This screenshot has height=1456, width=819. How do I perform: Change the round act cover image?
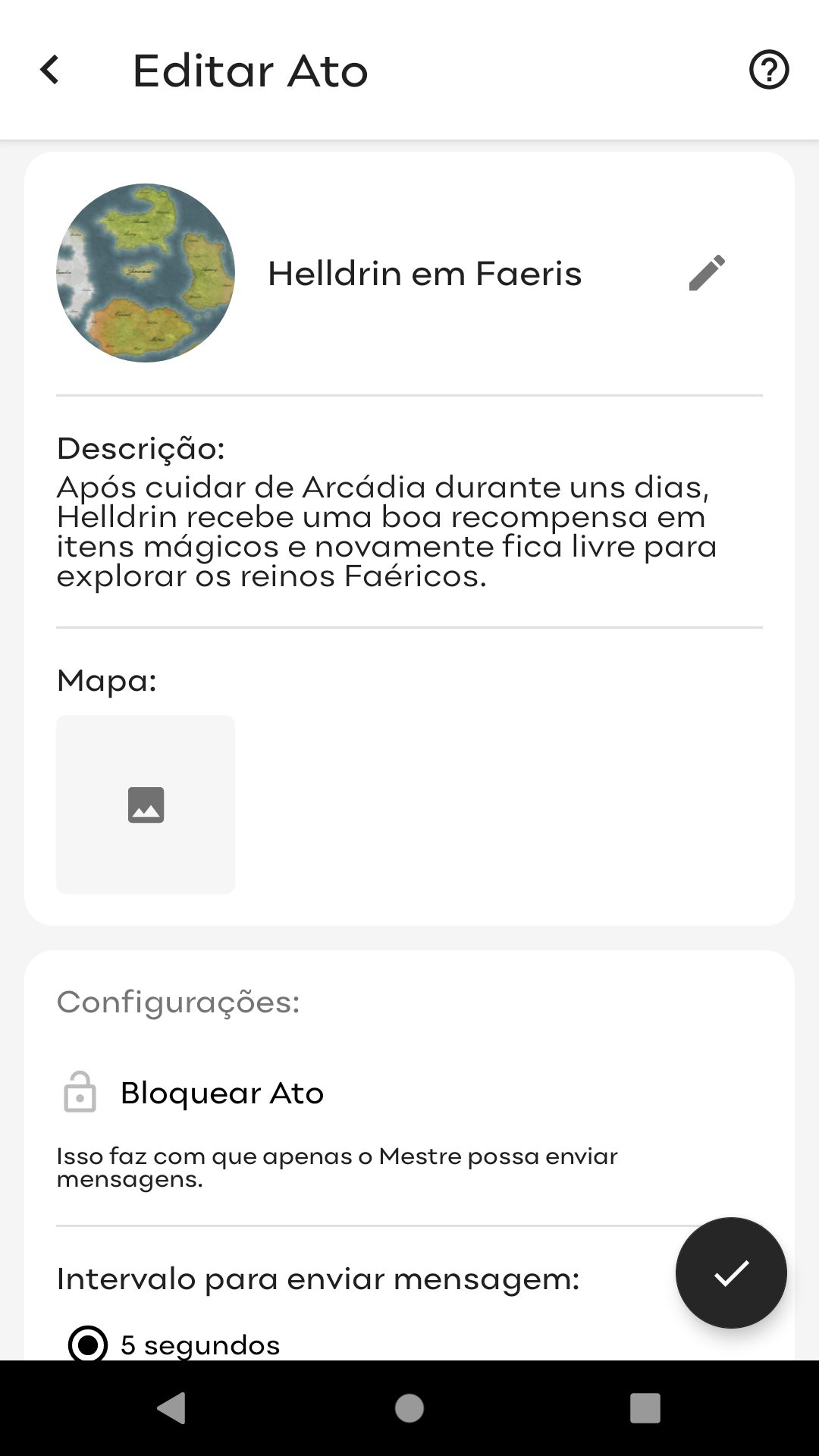(x=146, y=273)
